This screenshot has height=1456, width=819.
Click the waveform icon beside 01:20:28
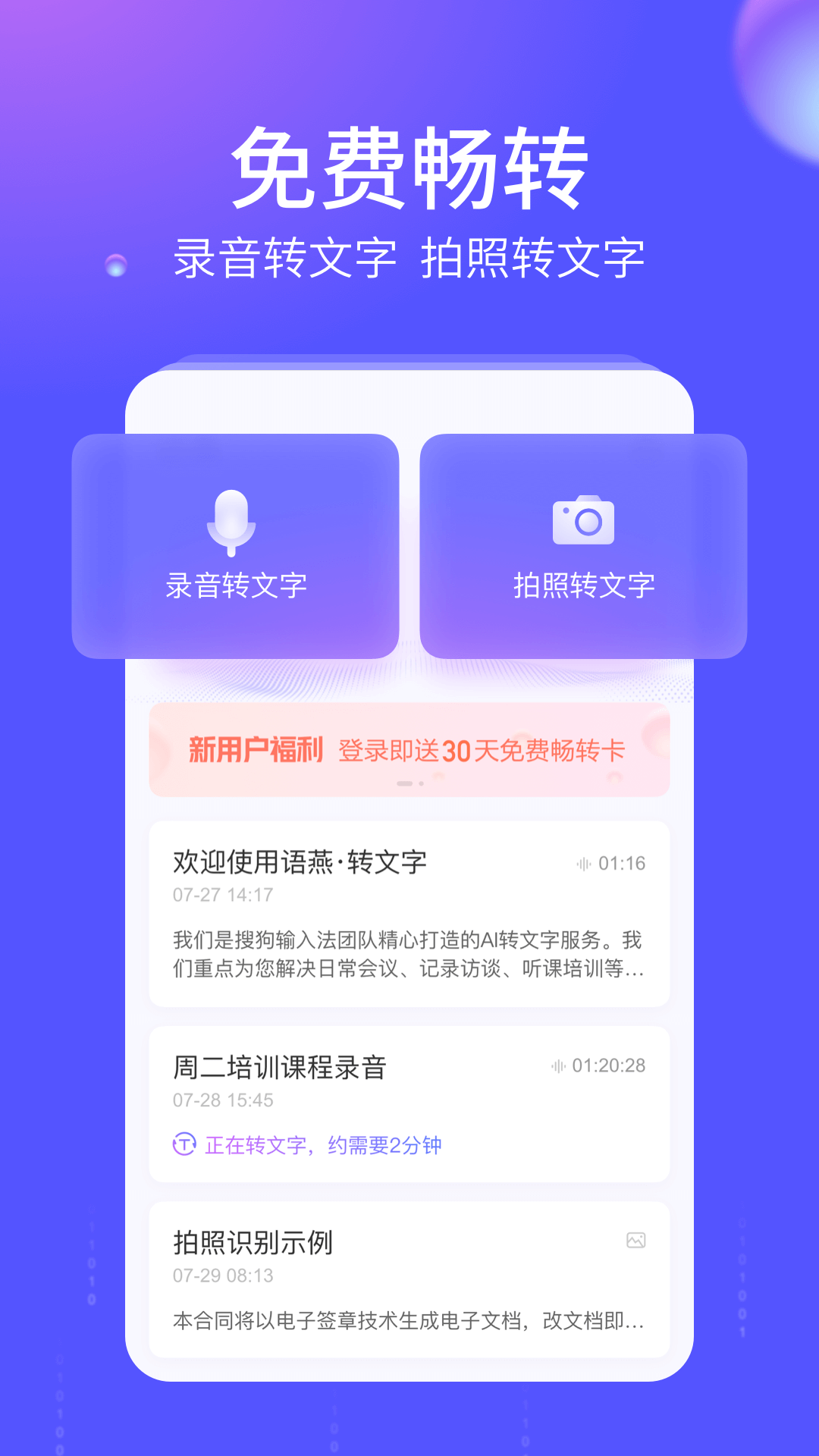559,1066
